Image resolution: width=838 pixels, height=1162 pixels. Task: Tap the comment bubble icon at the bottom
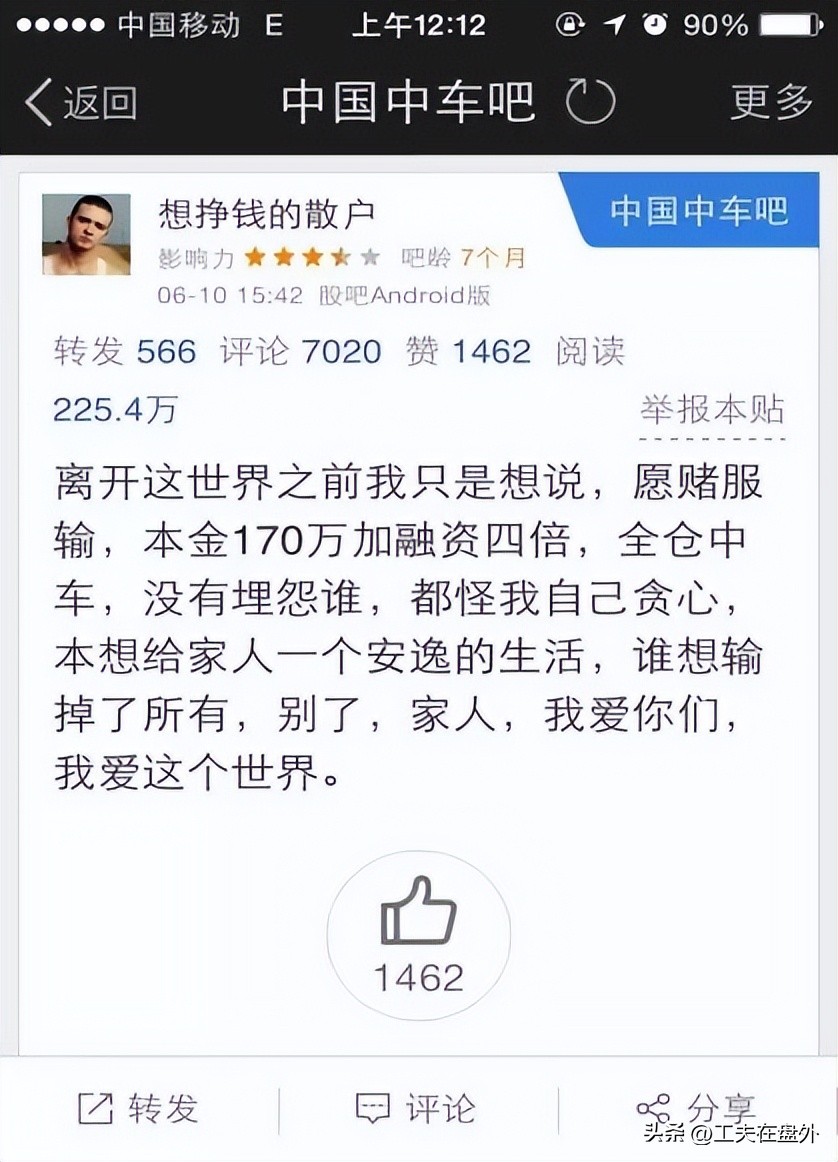373,1107
